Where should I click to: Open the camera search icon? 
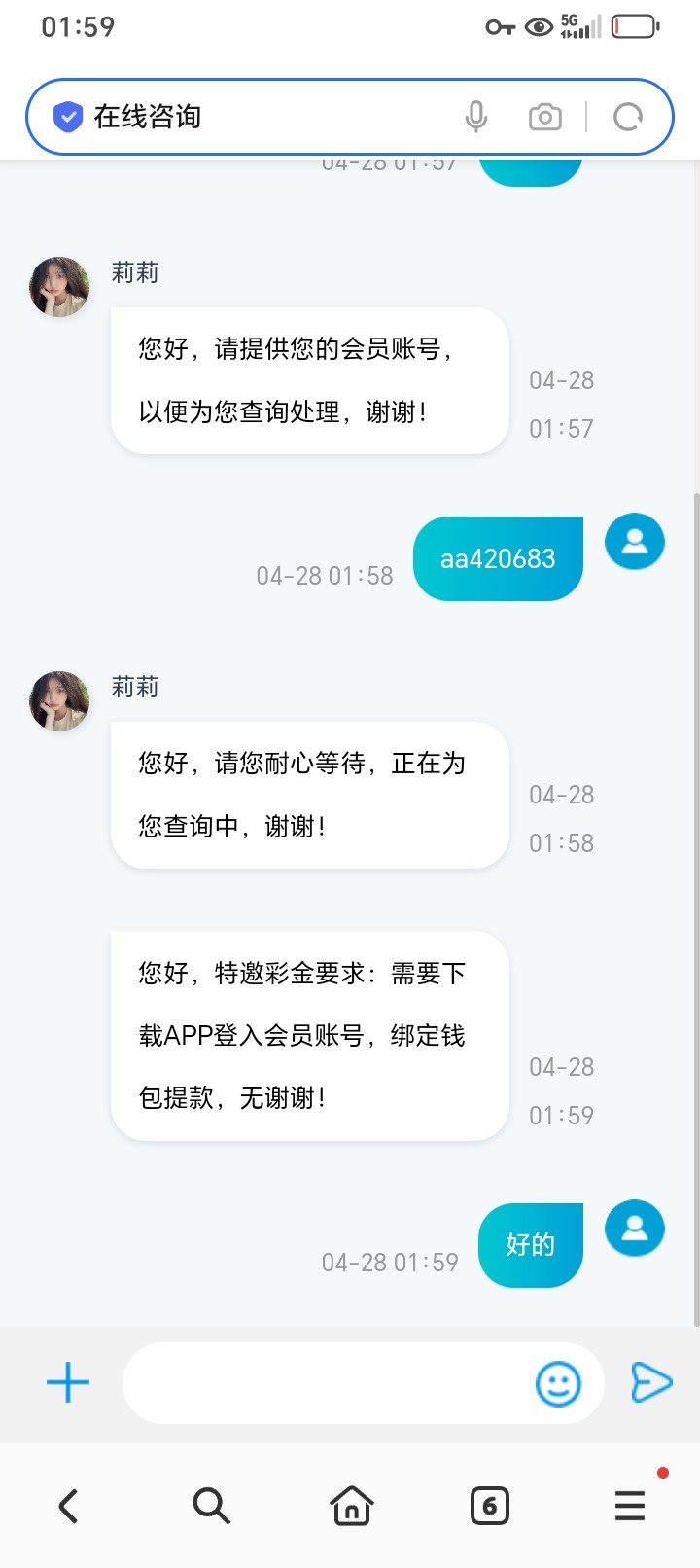(544, 117)
